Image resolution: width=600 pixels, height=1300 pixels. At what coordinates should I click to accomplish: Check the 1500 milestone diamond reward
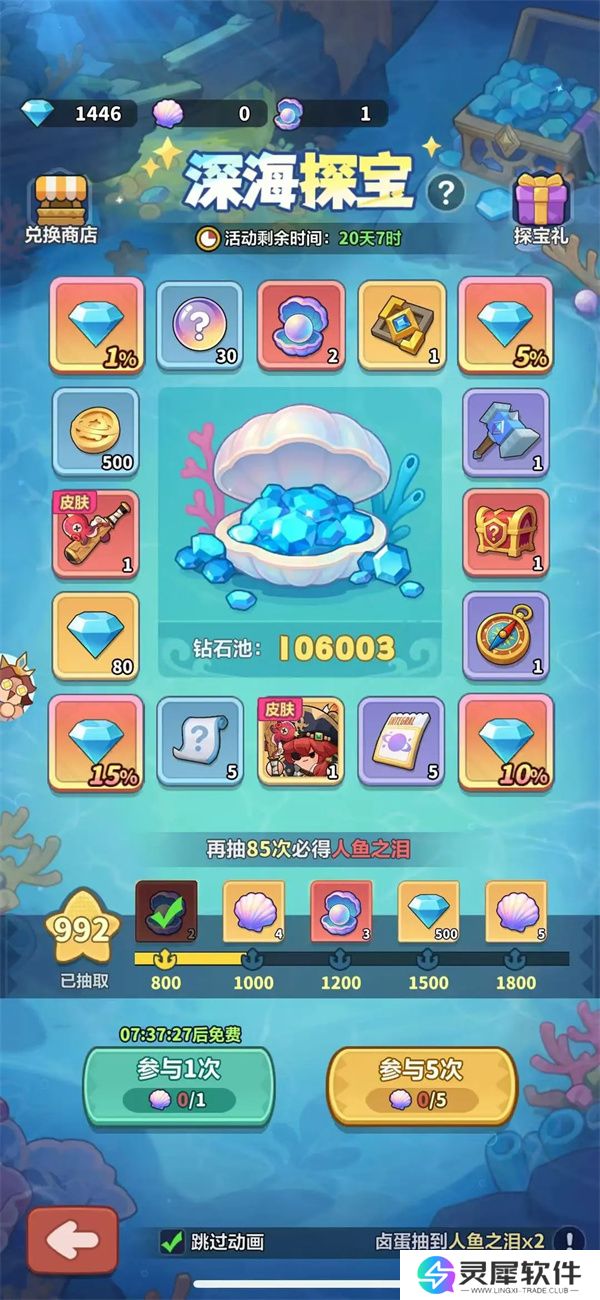(x=429, y=910)
